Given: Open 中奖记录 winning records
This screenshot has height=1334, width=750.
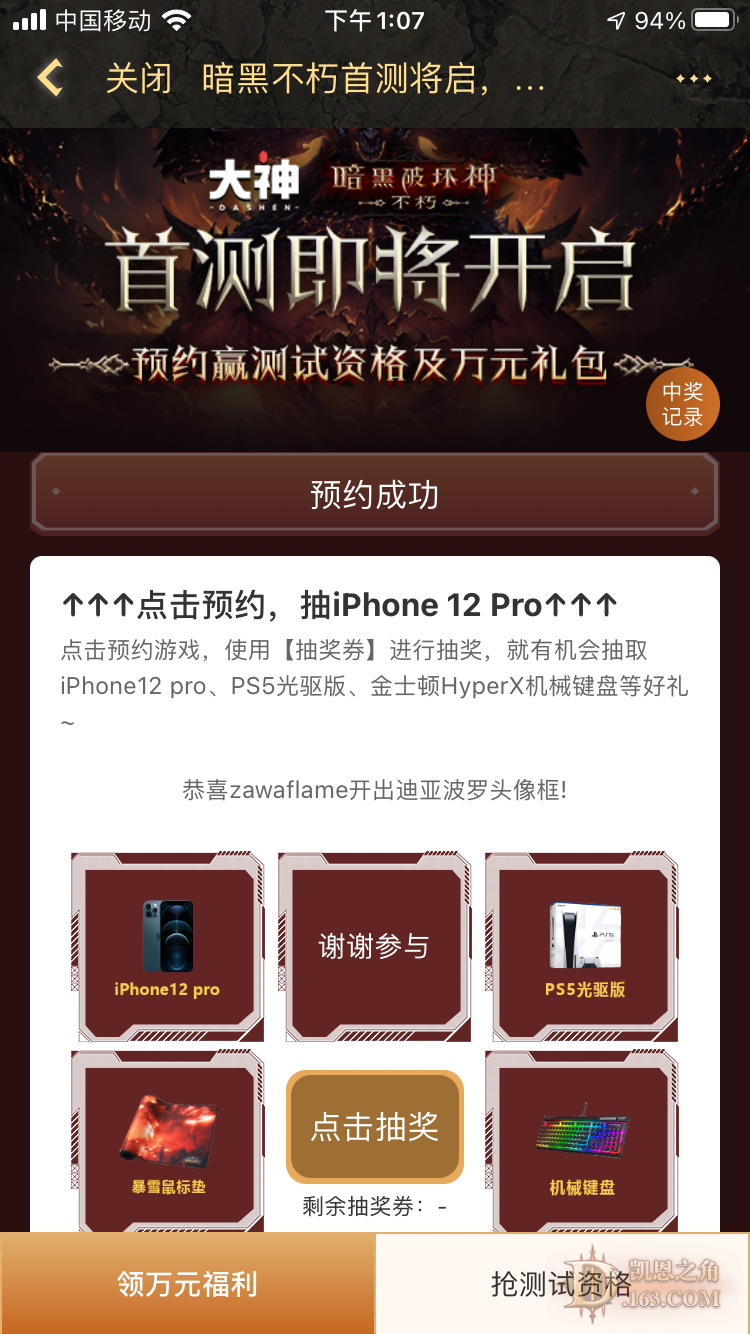Looking at the screenshot, I should pyautogui.click(x=683, y=404).
